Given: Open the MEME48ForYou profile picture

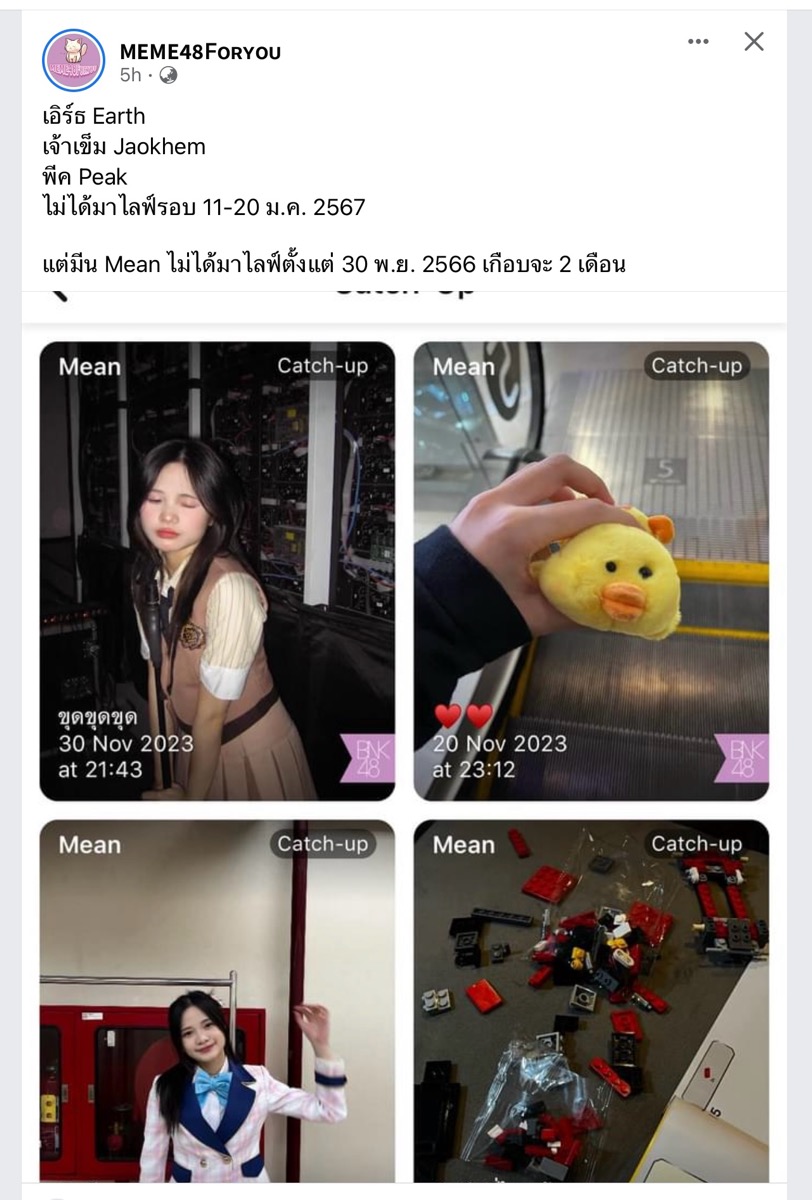Looking at the screenshot, I should click(74, 60).
